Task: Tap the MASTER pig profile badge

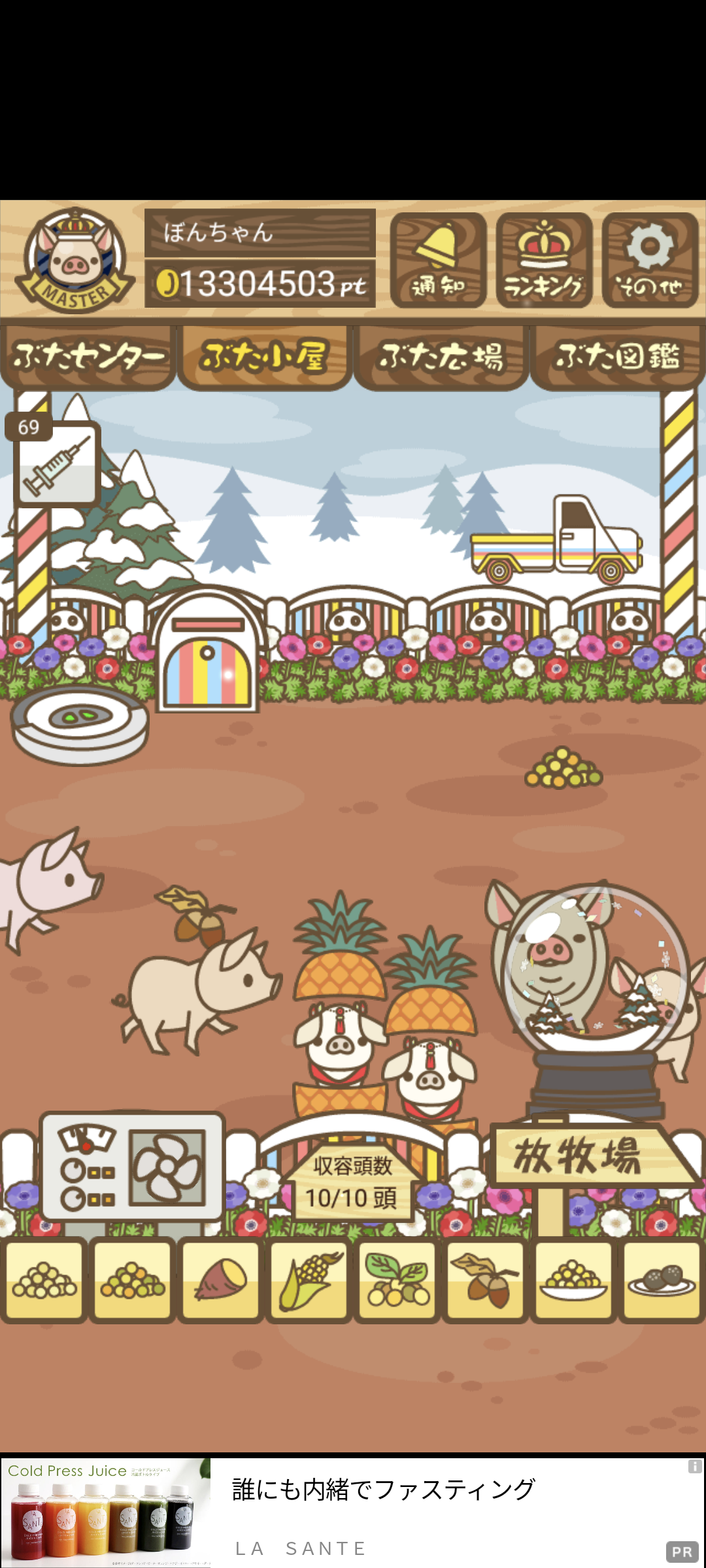Action: tap(74, 260)
